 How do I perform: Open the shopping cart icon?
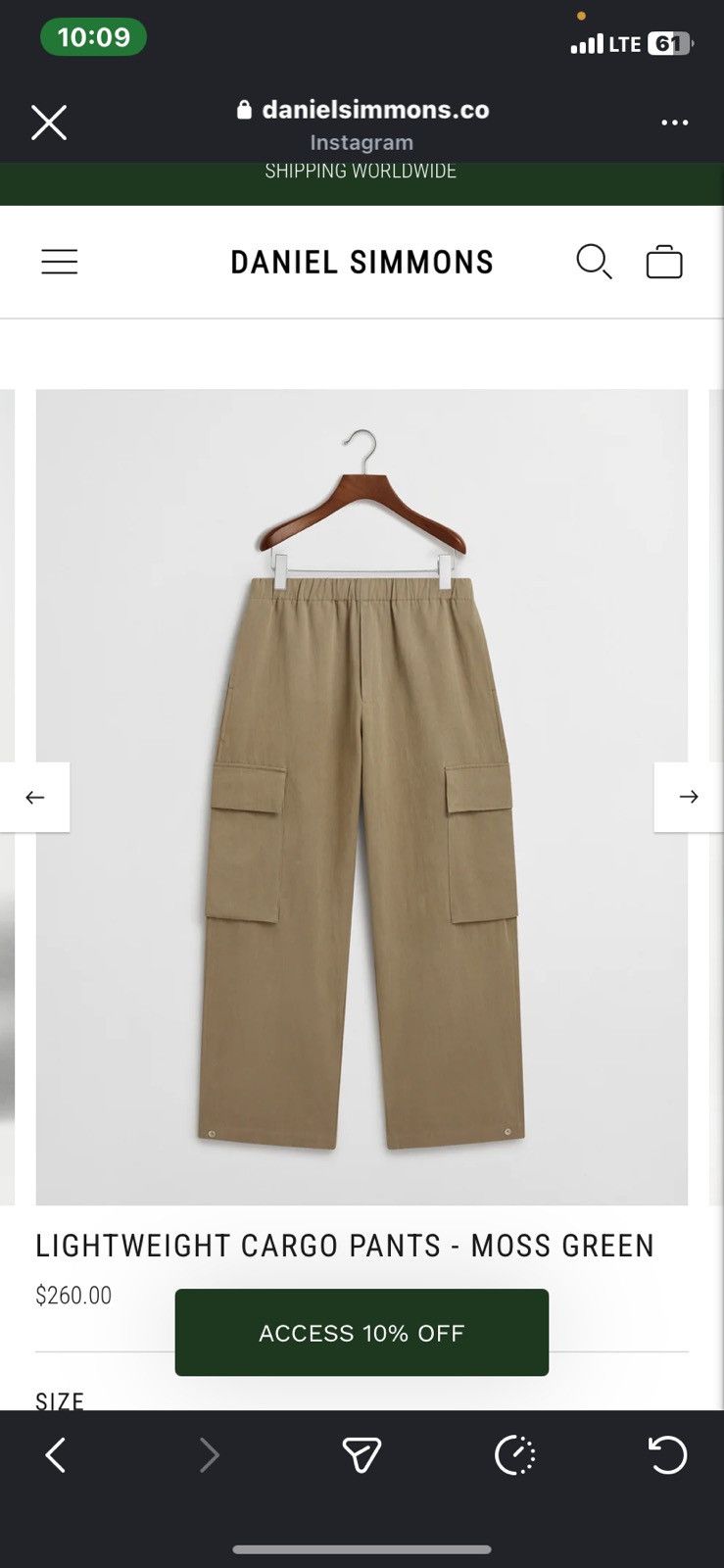[665, 262]
